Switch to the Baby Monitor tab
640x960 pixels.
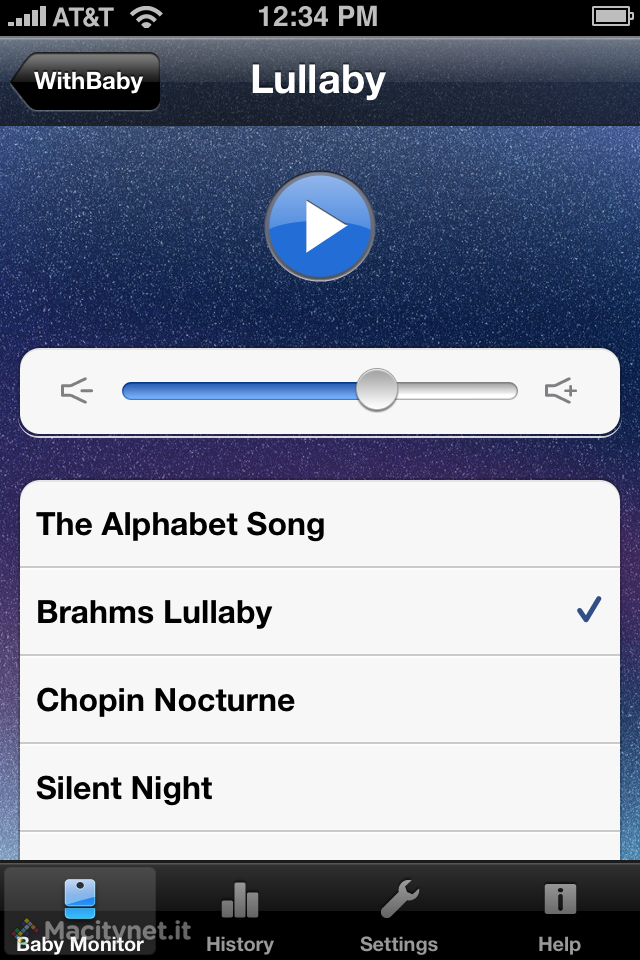[x=80, y=914]
